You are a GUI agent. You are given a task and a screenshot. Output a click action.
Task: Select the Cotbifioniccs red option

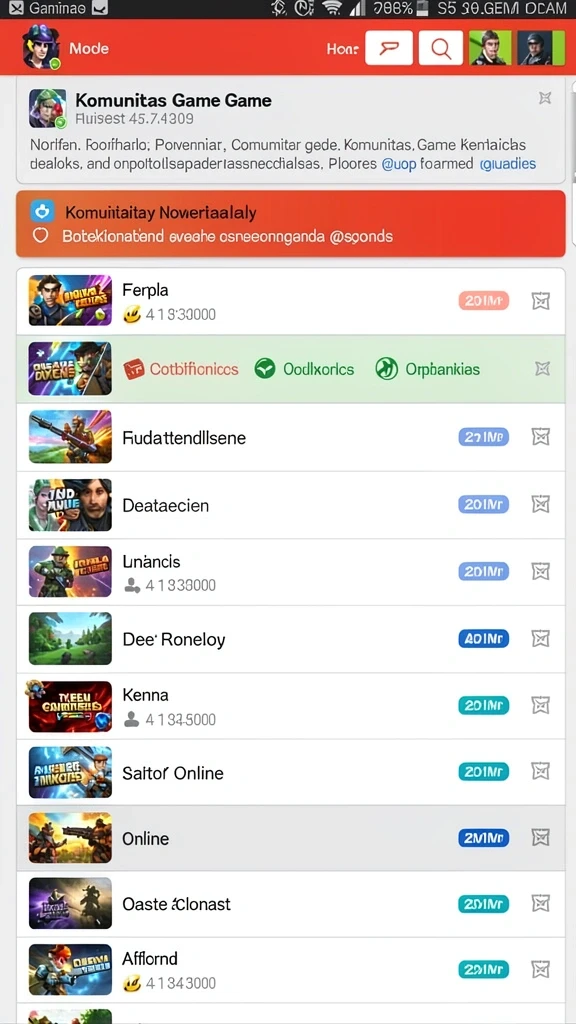182,370
